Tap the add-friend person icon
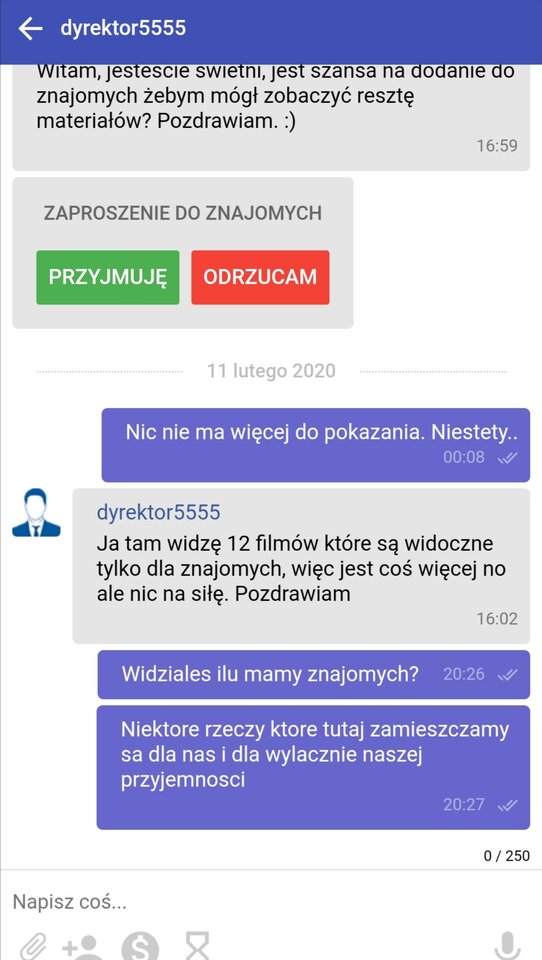 pos(82,946)
